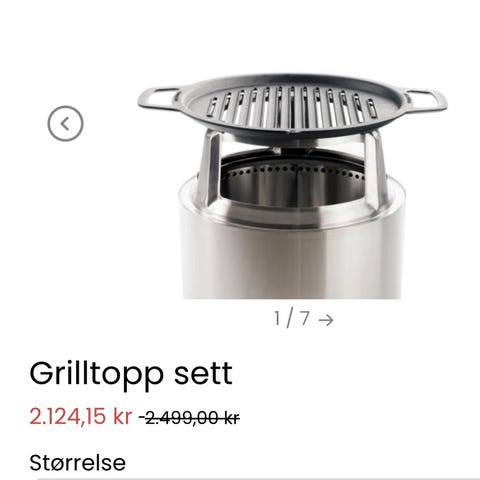Go back with the circled arrow

point(65,124)
